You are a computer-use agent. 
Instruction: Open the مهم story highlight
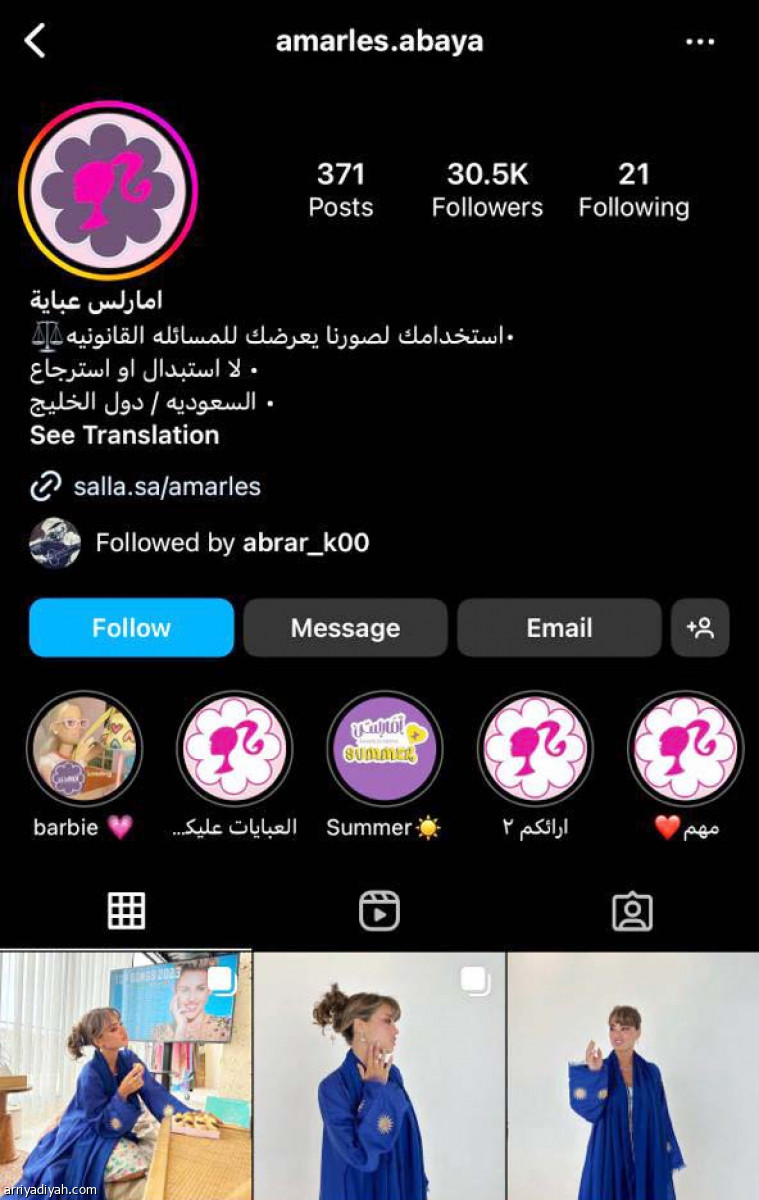click(685, 749)
